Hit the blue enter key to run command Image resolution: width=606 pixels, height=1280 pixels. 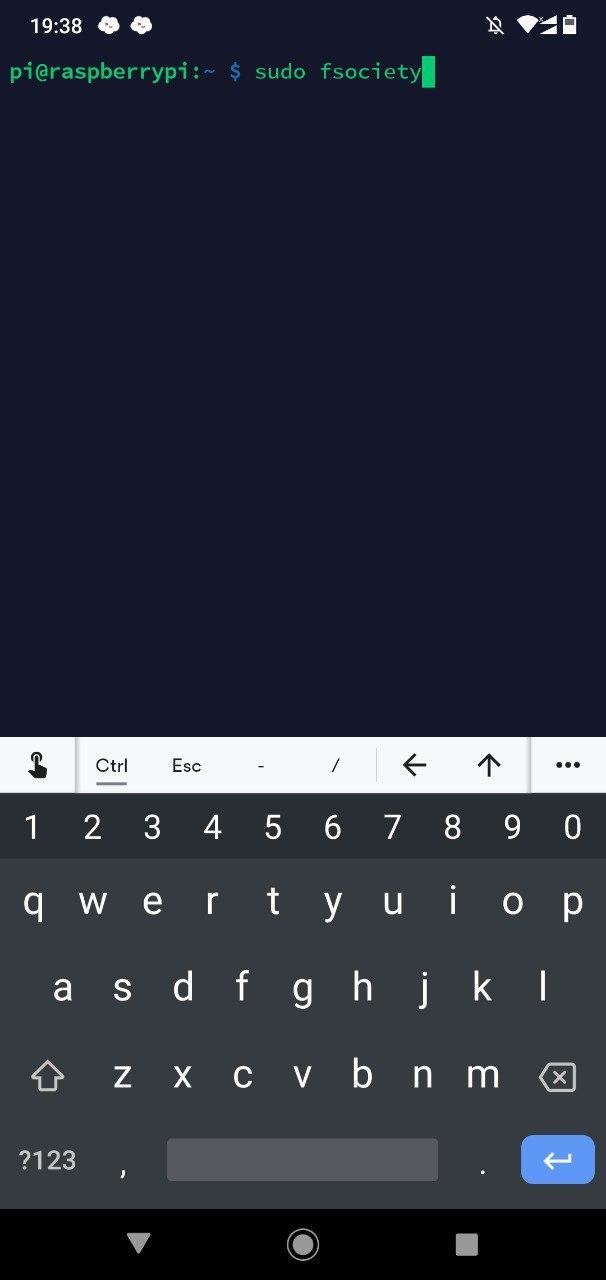point(558,1160)
